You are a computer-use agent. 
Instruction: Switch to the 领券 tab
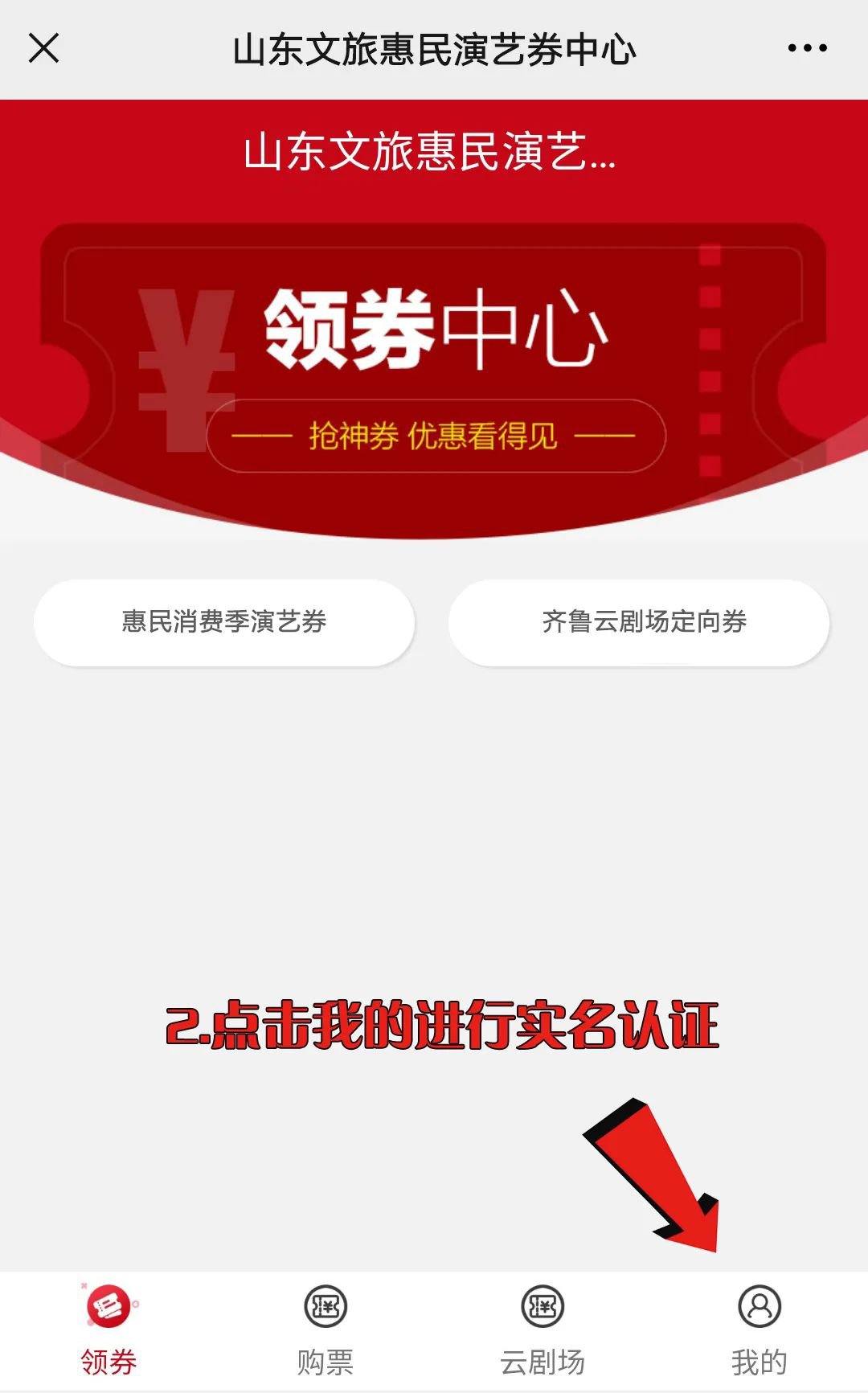(108, 1329)
